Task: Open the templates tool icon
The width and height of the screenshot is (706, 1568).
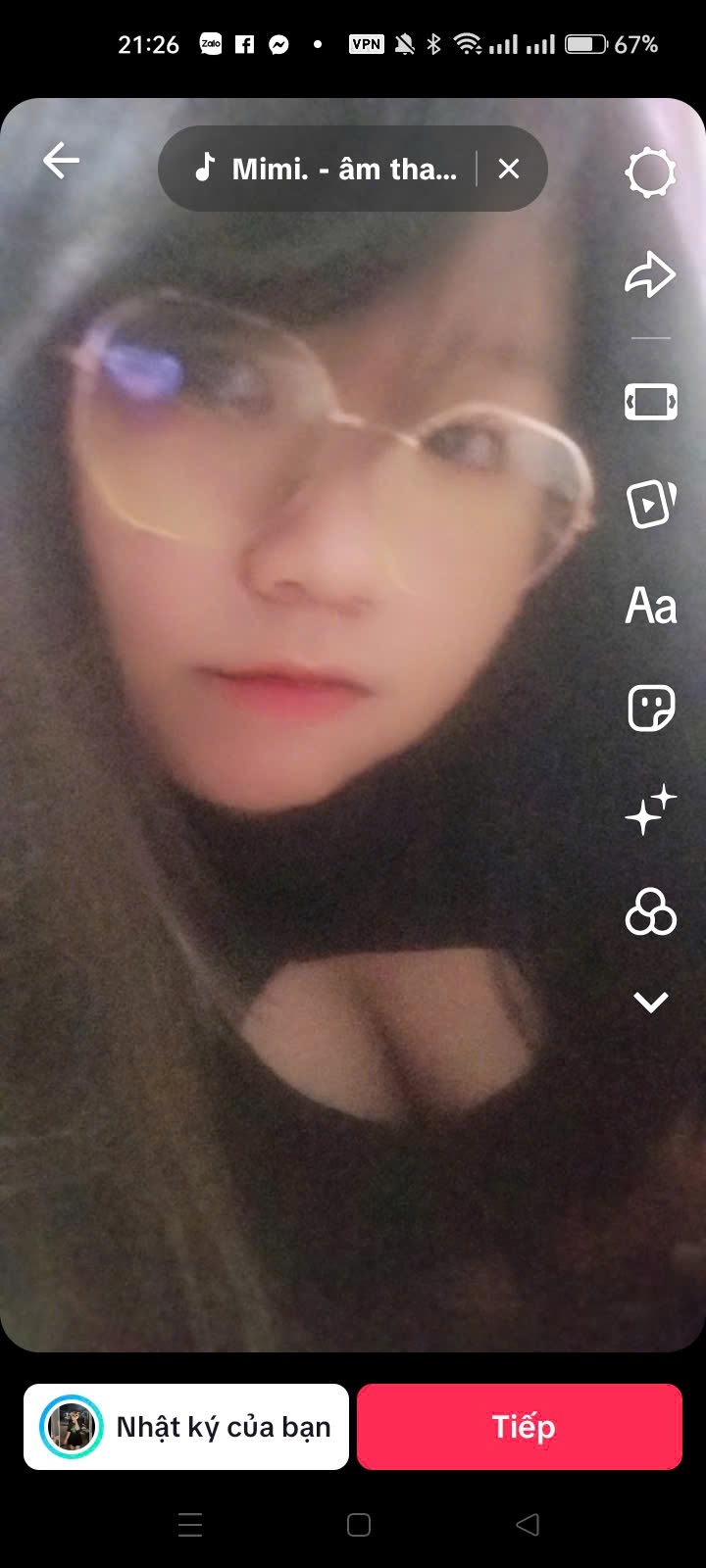Action: 650,504
